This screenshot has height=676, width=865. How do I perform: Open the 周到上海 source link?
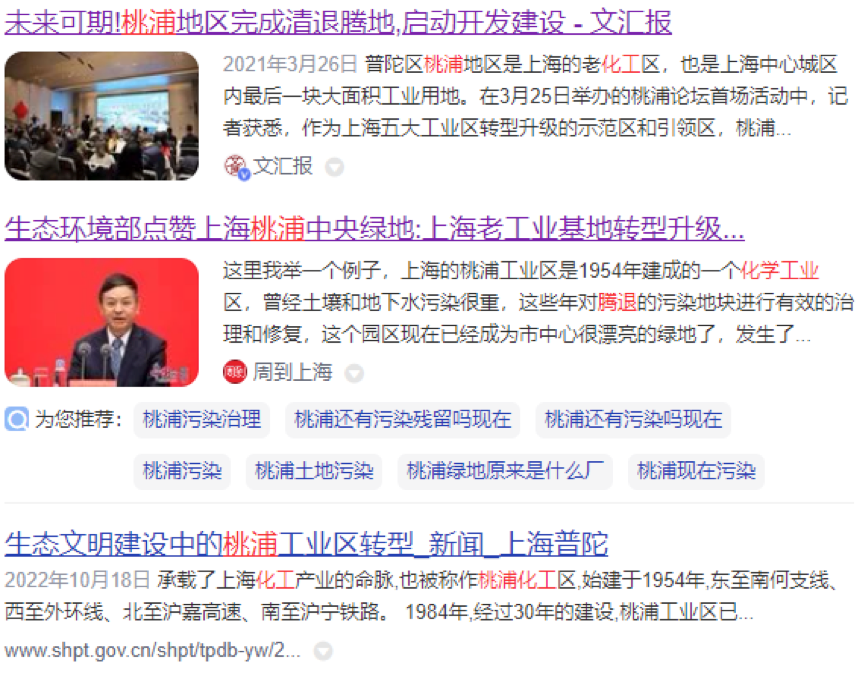click(291, 373)
